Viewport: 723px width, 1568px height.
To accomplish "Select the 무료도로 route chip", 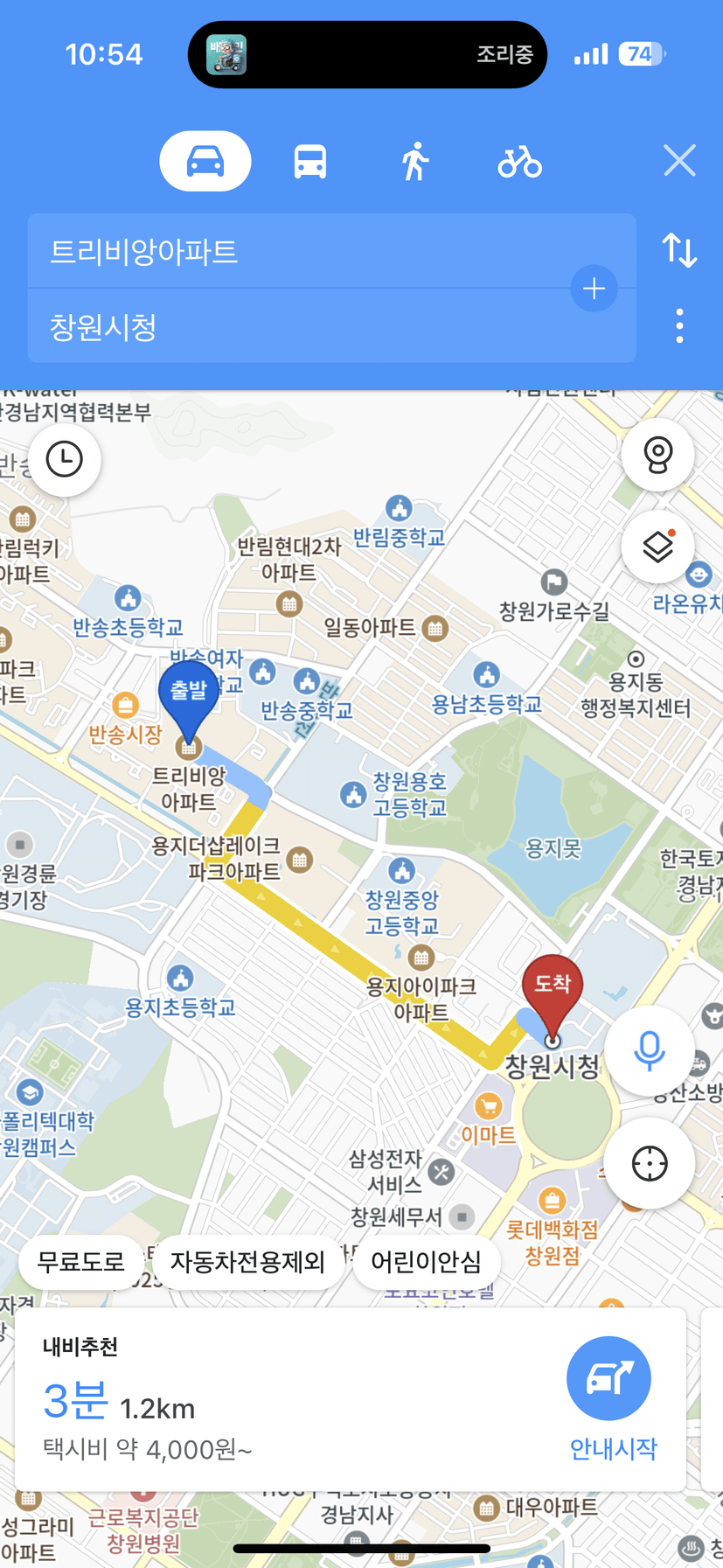I will pyautogui.click(x=81, y=1262).
